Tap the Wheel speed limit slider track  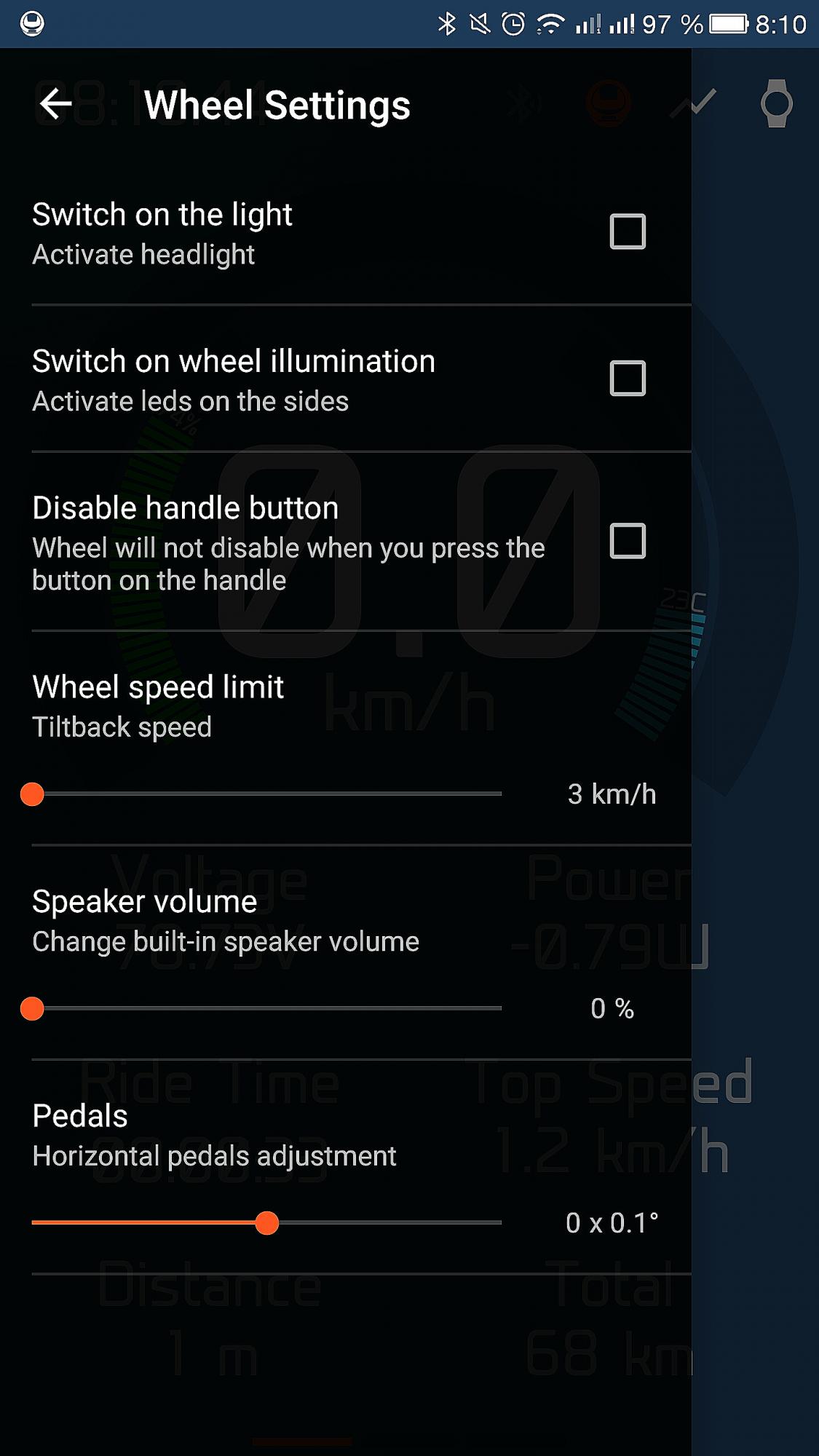point(266,794)
